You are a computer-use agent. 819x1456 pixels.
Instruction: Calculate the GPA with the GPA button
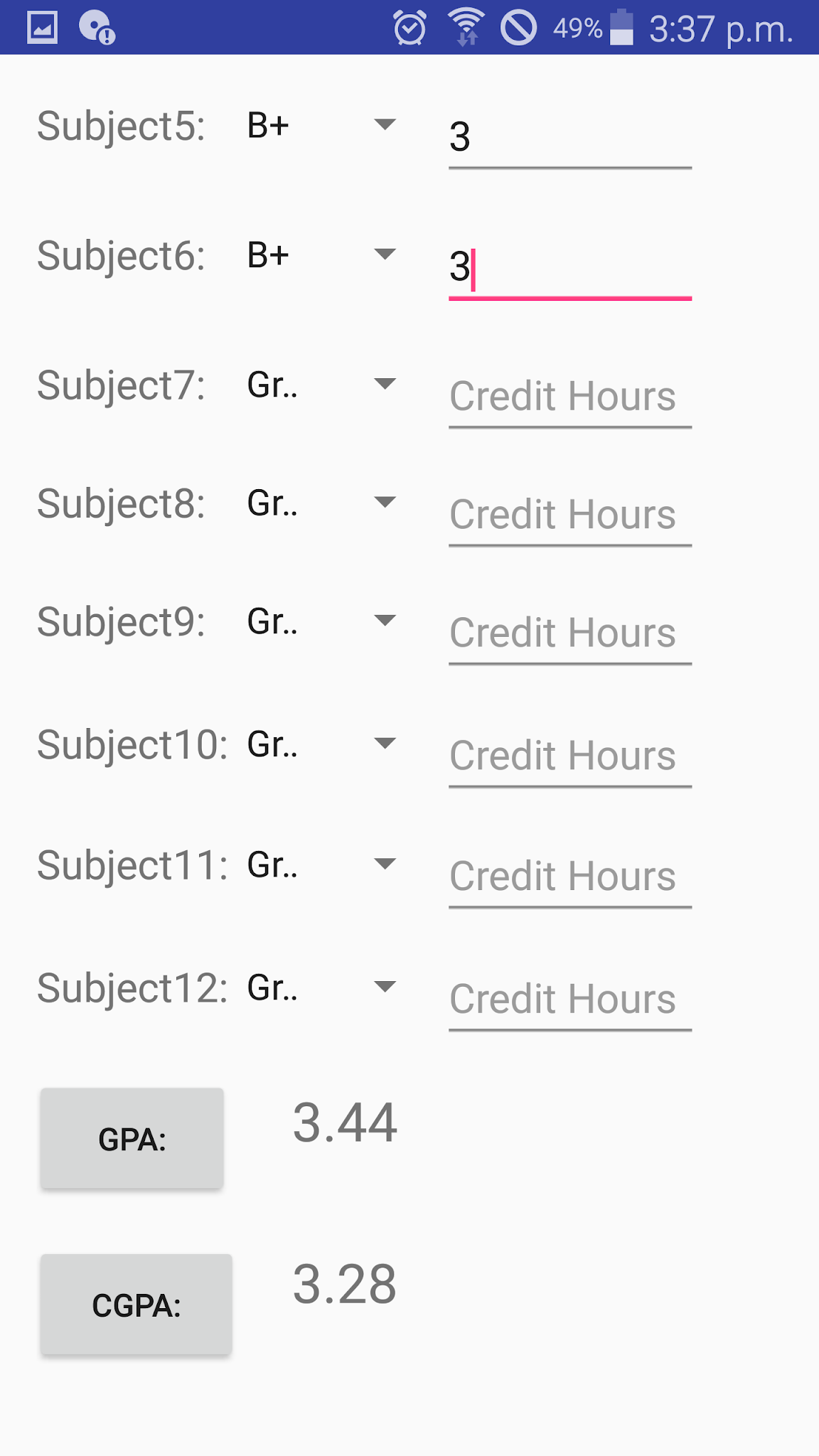point(132,1138)
